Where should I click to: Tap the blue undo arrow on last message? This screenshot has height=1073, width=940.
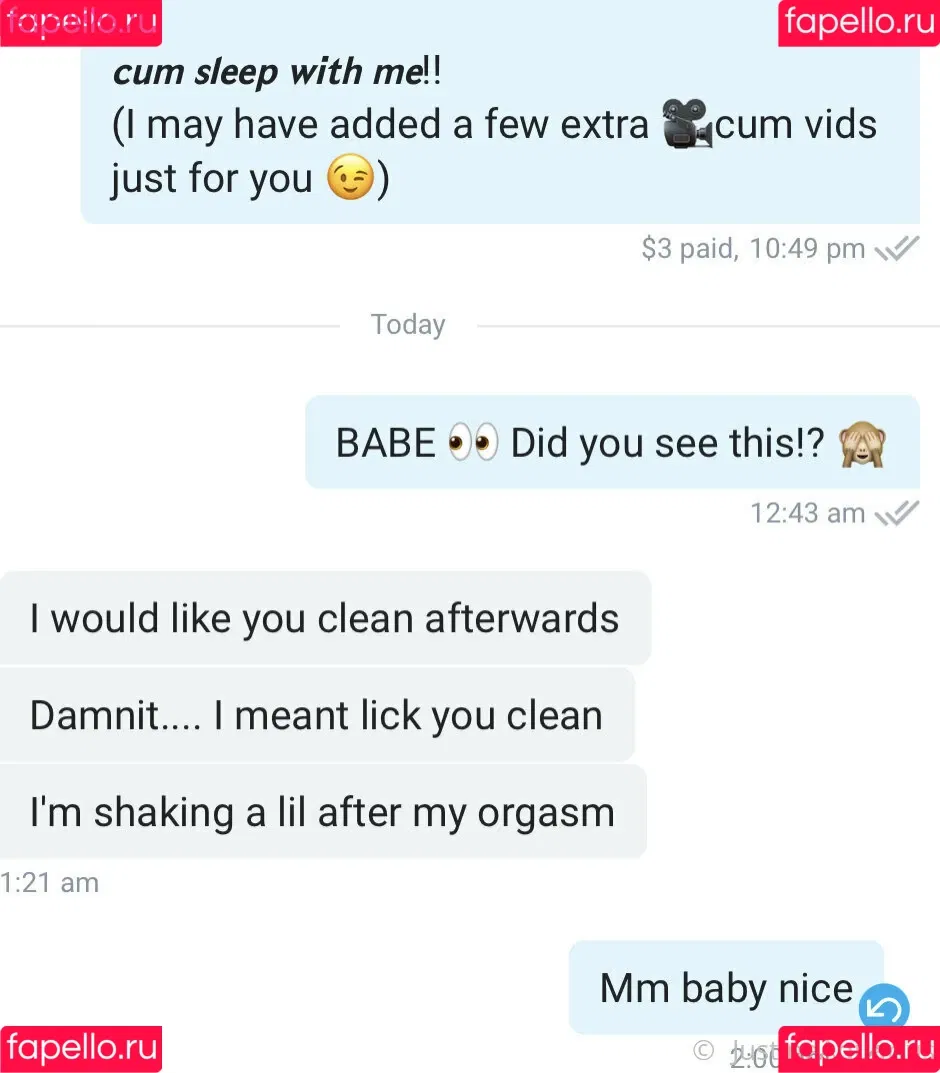[884, 1009]
